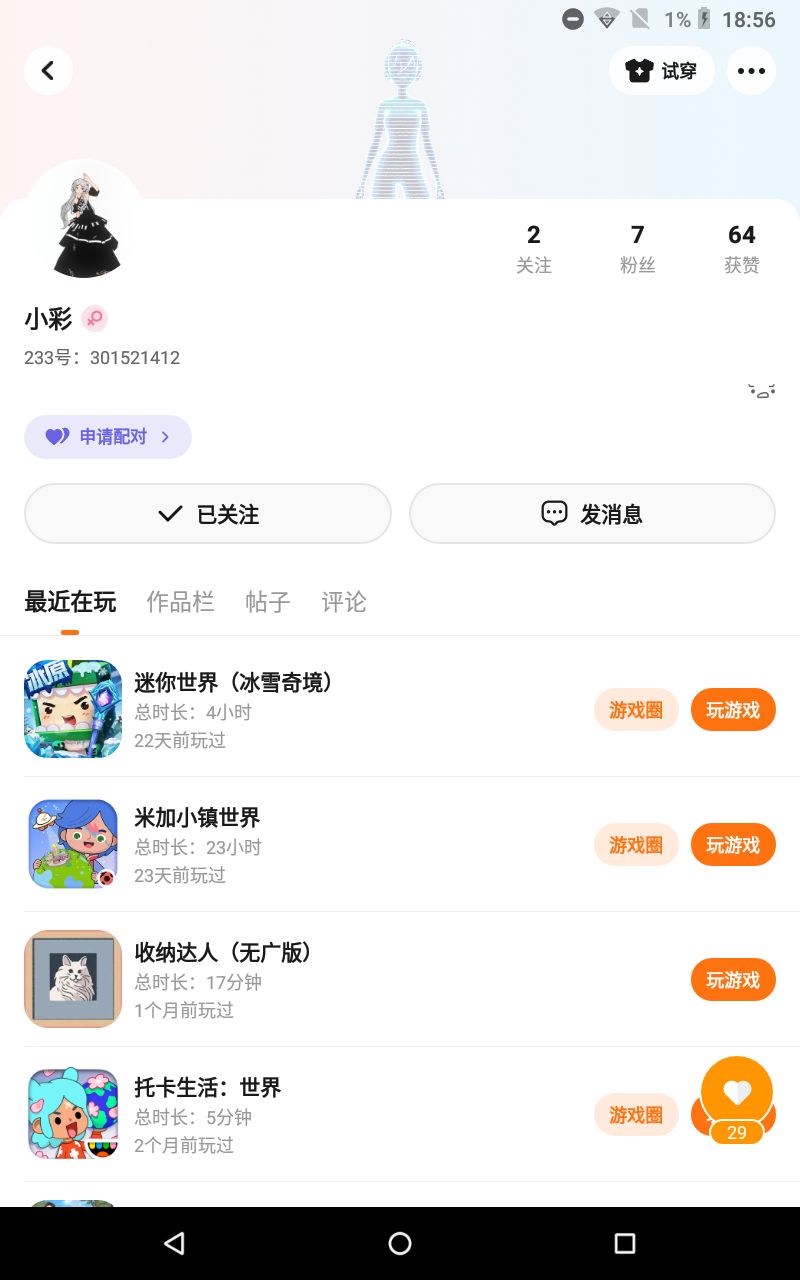Open the three-dot overflow menu
Image resolution: width=800 pixels, height=1280 pixels.
[x=751, y=71]
